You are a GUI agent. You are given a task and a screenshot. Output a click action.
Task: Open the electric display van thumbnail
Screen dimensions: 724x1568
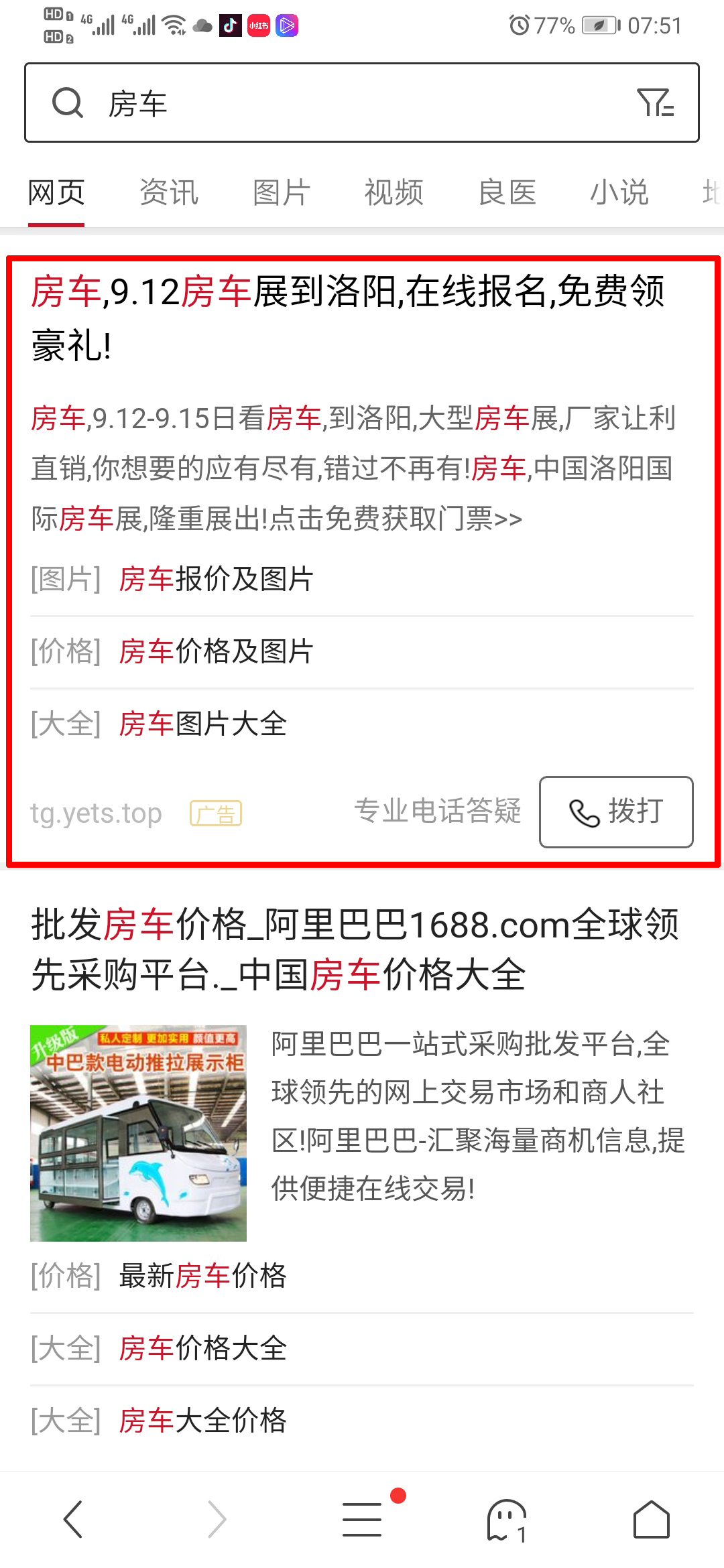pyautogui.click(x=138, y=1133)
